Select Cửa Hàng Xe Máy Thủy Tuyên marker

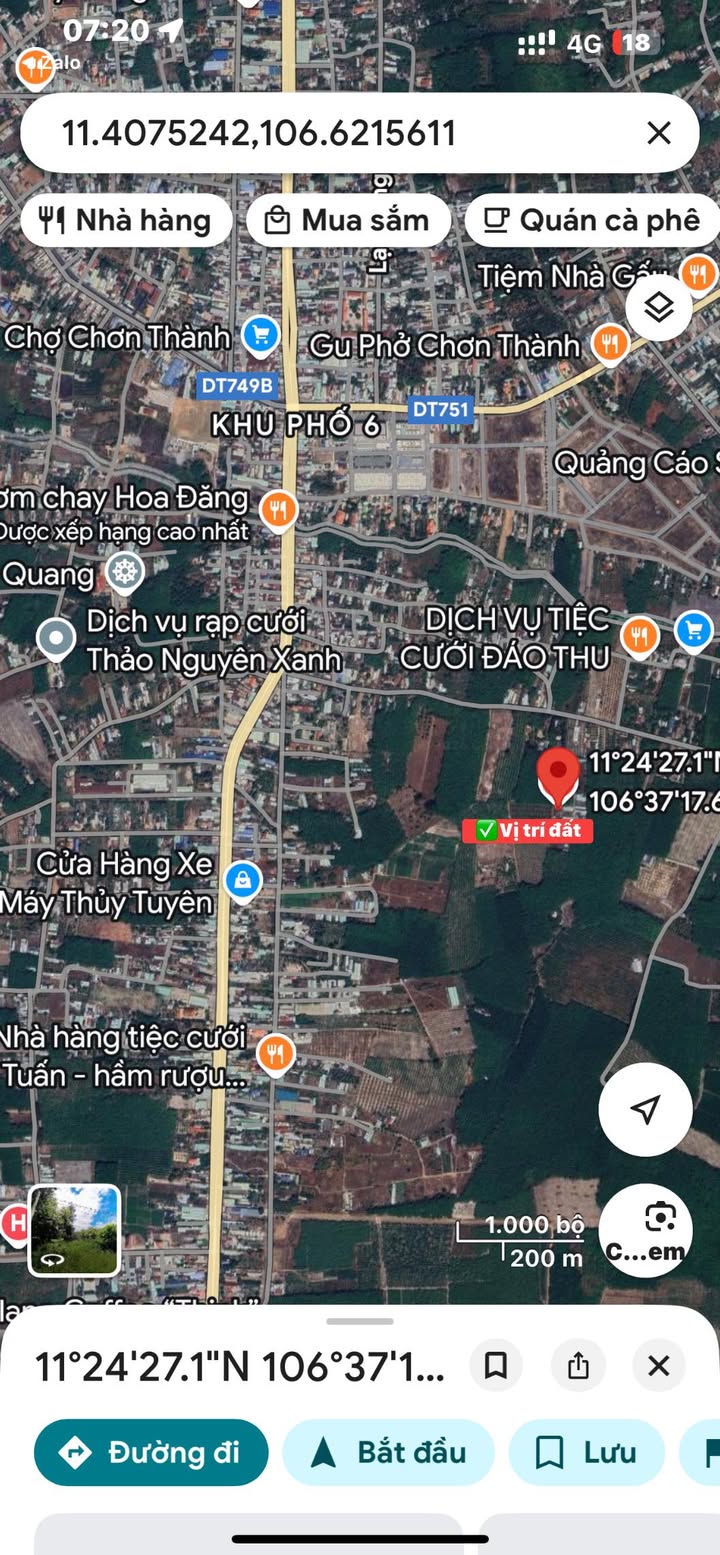(242, 881)
